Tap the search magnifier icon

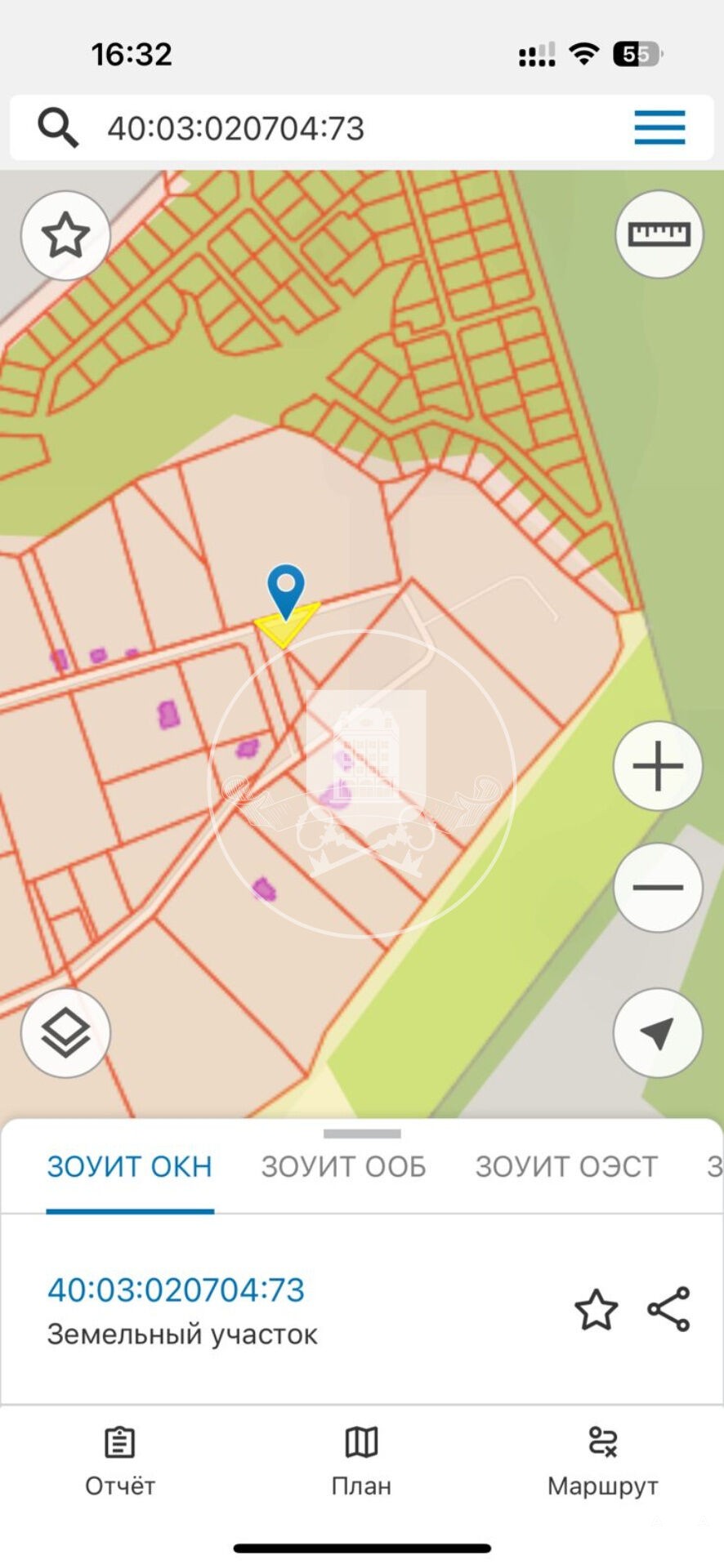(x=58, y=128)
